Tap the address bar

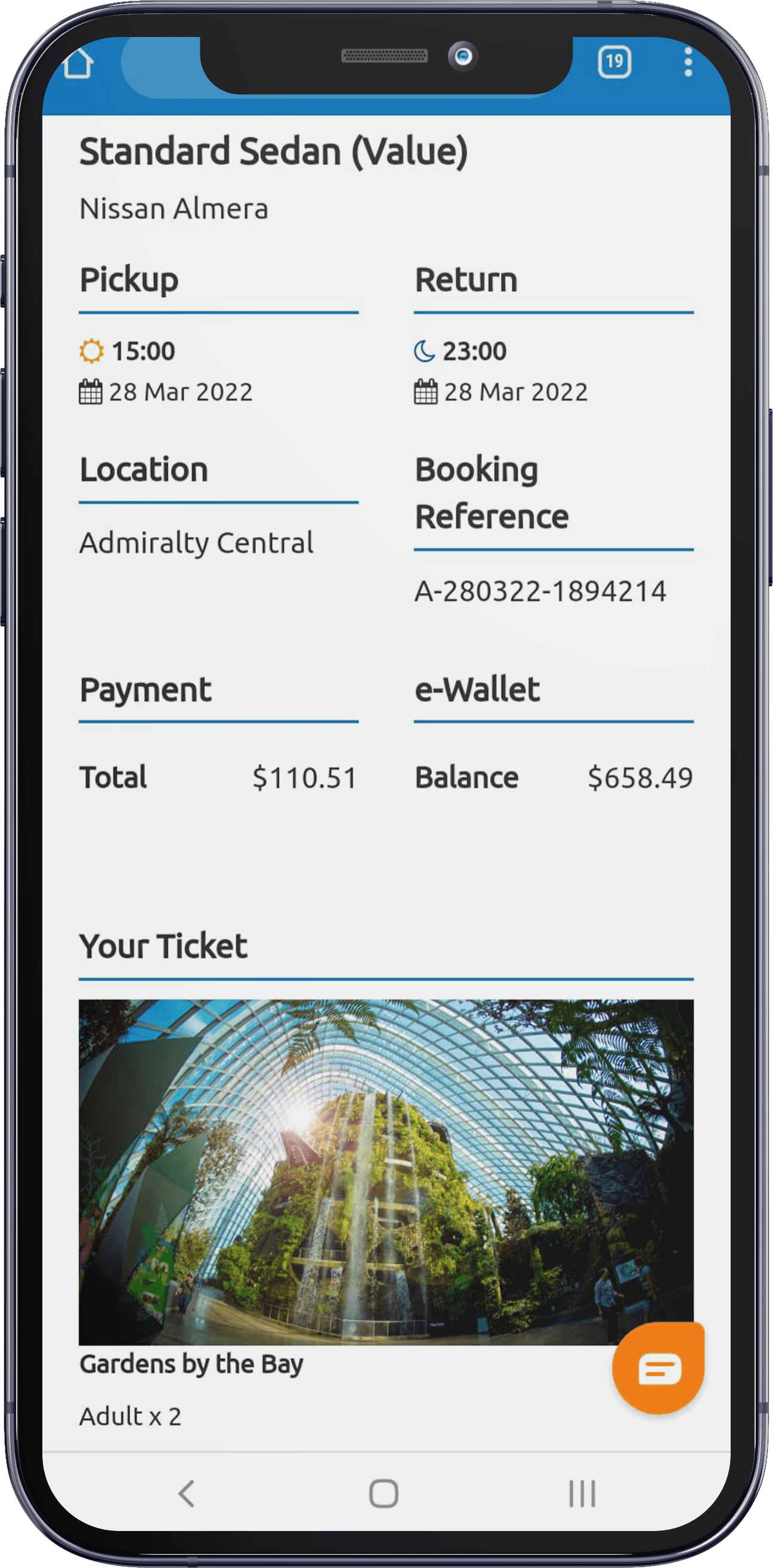pyautogui.click(x=160, y=66)
